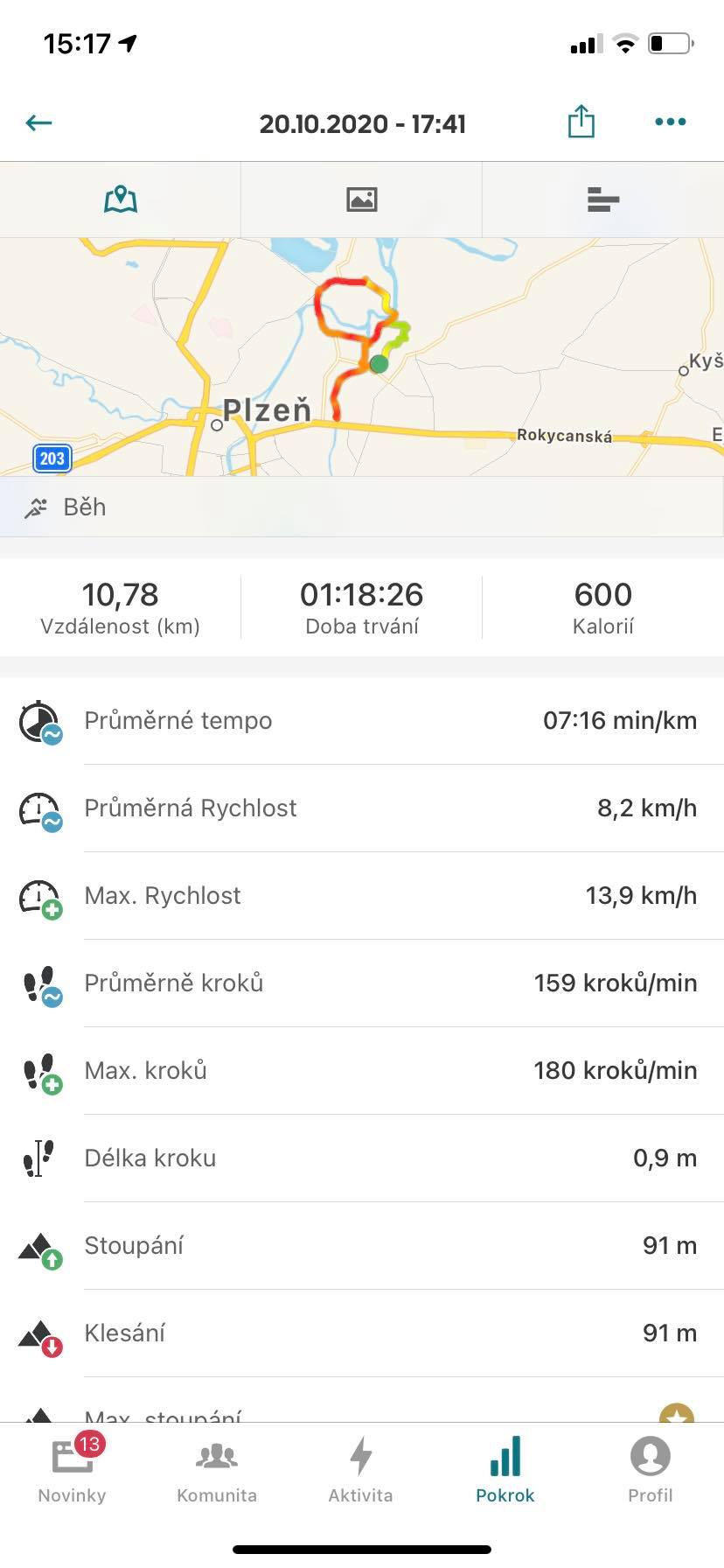Viewport: 724px width, 1568px height.
Task: Go to the Profil tab
Action: 651,1470
